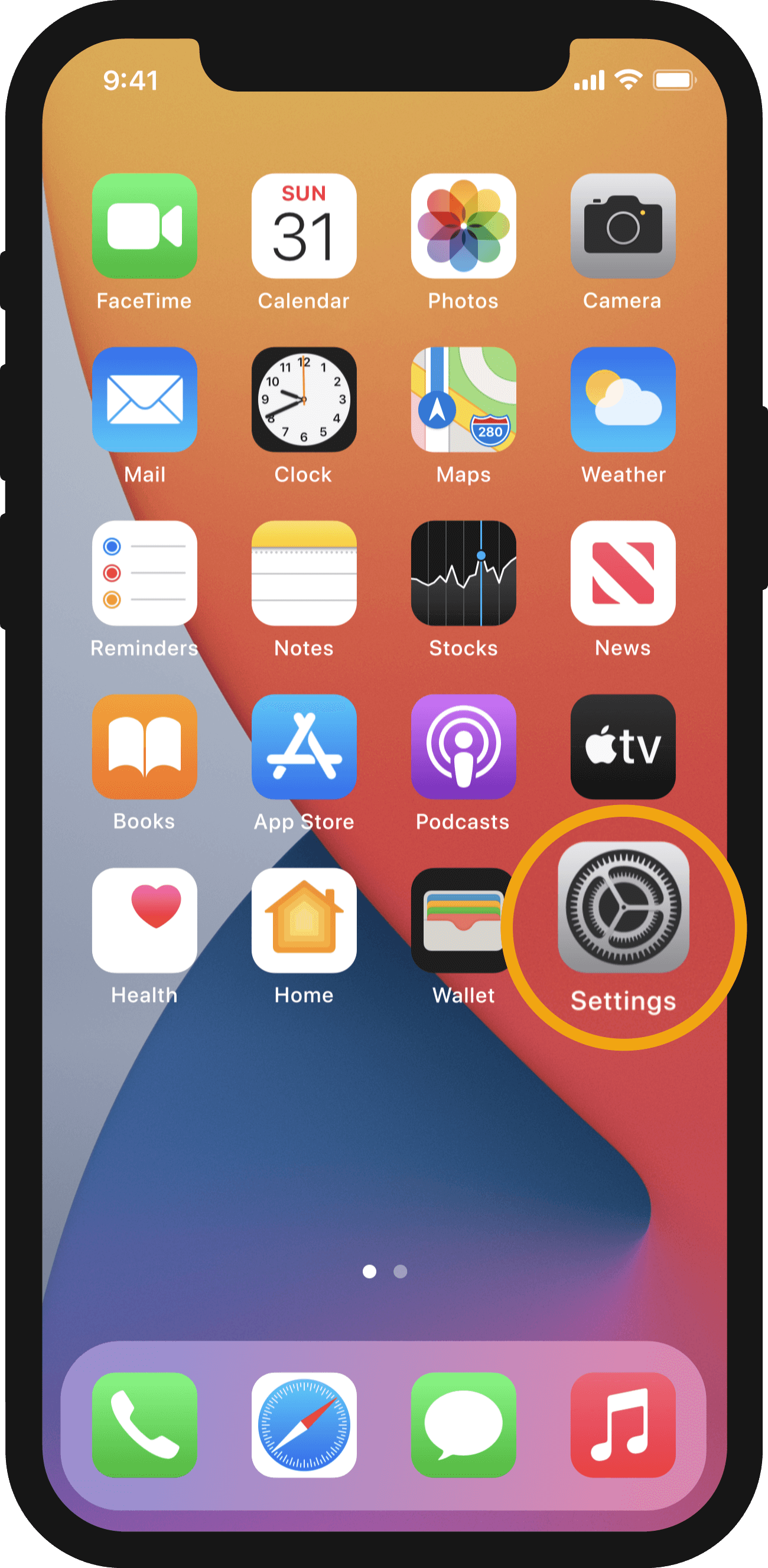Open Reminders

pos(144,573)
